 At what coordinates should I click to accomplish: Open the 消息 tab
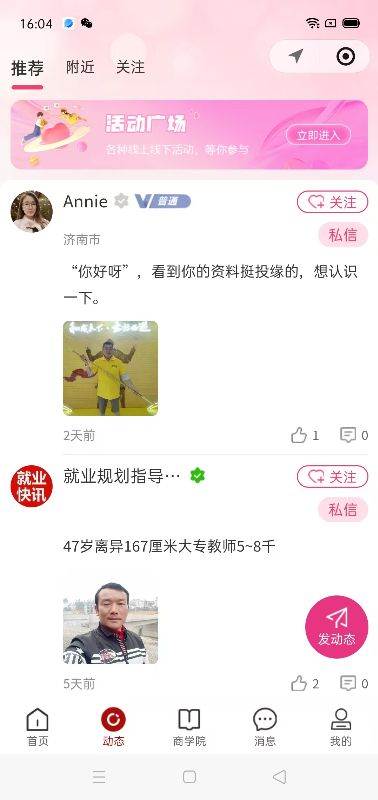click(265, 727)
